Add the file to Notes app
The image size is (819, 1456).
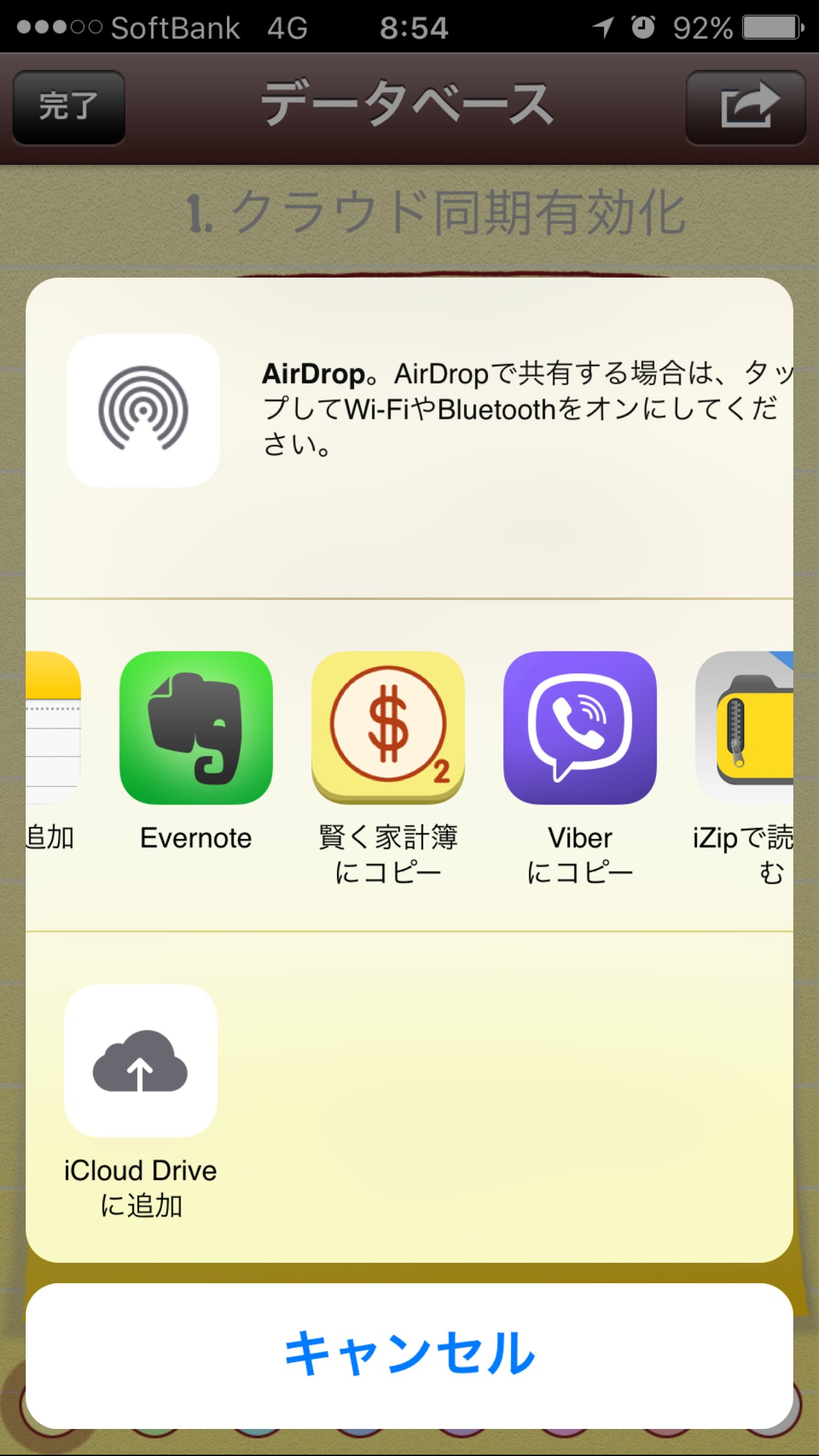click(53, 728)
